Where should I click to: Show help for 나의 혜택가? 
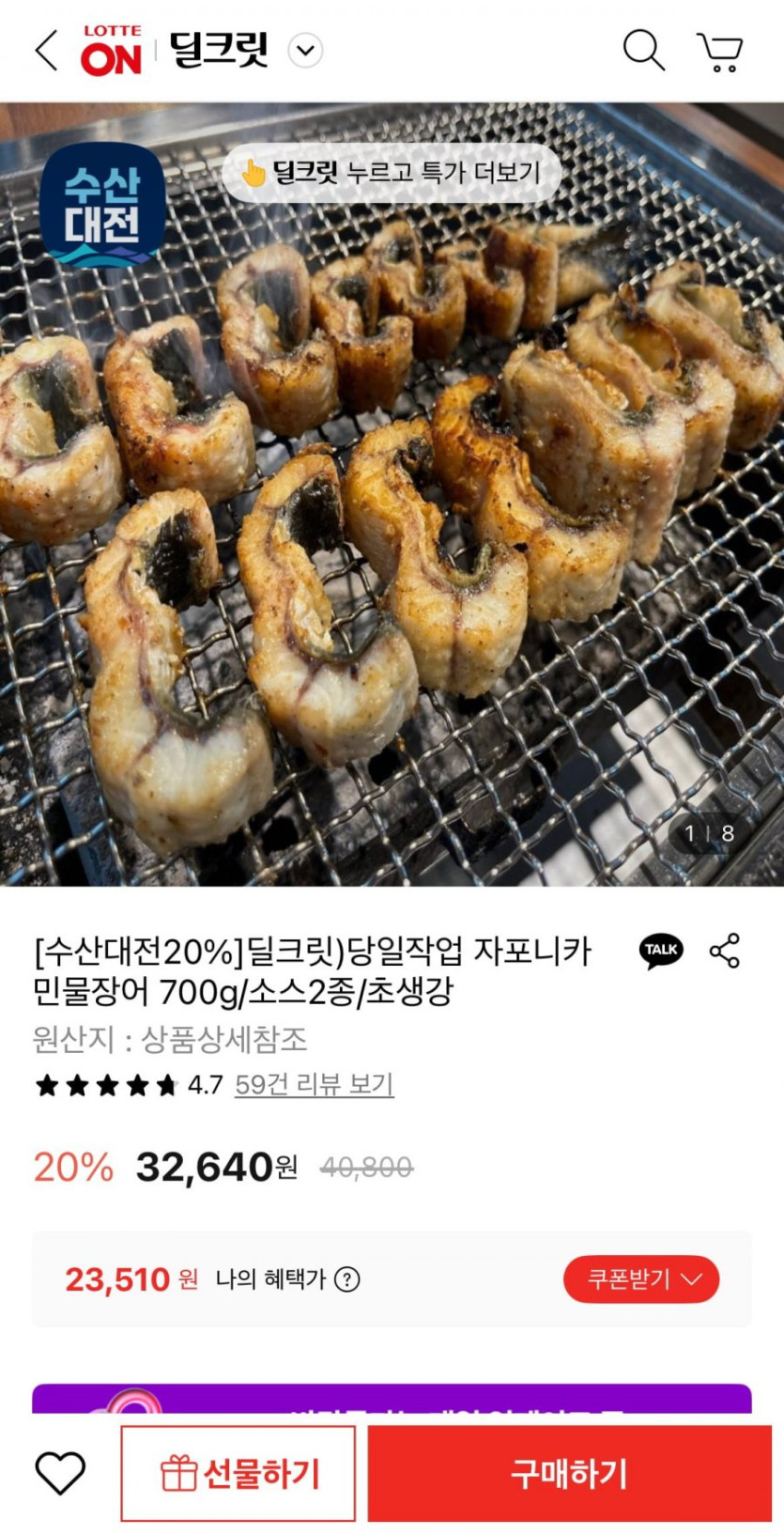[x=347, y=1279]
